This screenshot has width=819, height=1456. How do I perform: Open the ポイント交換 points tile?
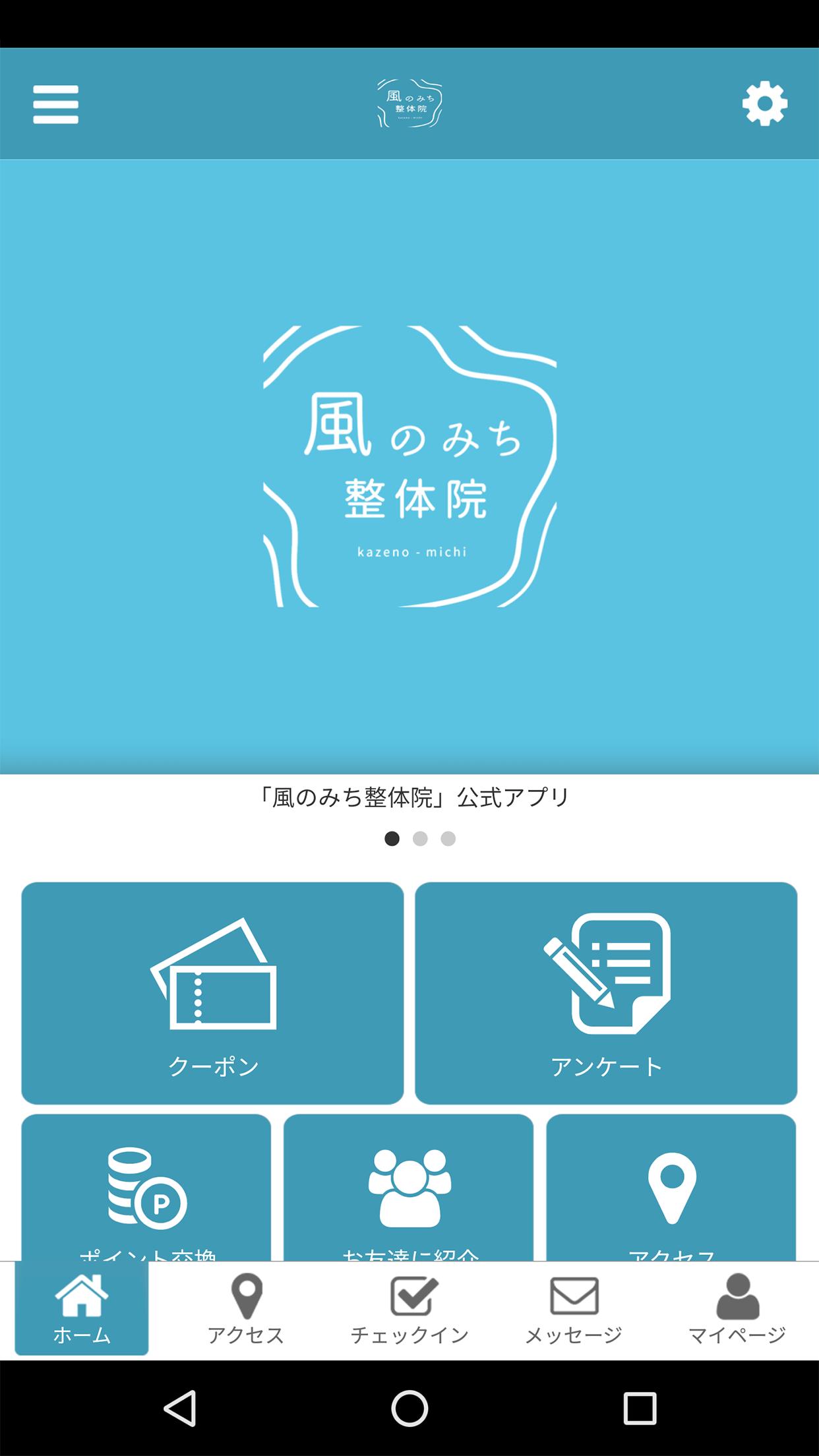click(x=146, y=1187)
